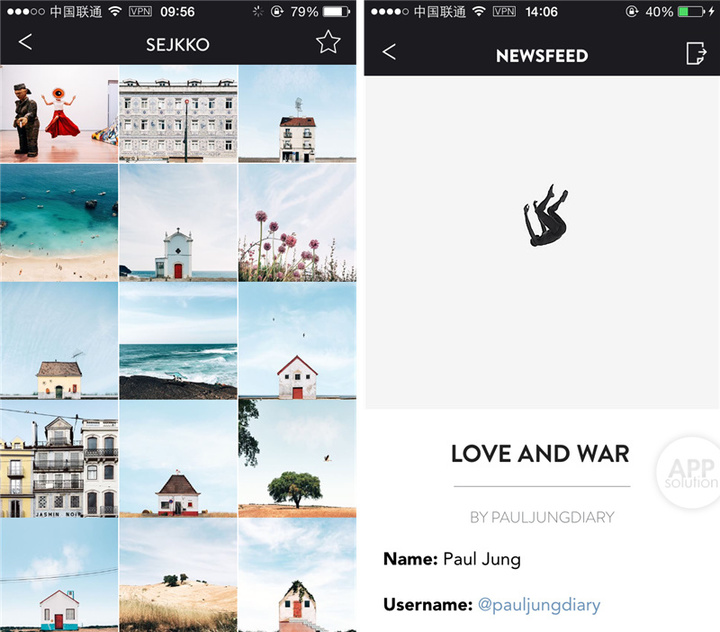Favorite SEJKKO with the star icon

328,42
